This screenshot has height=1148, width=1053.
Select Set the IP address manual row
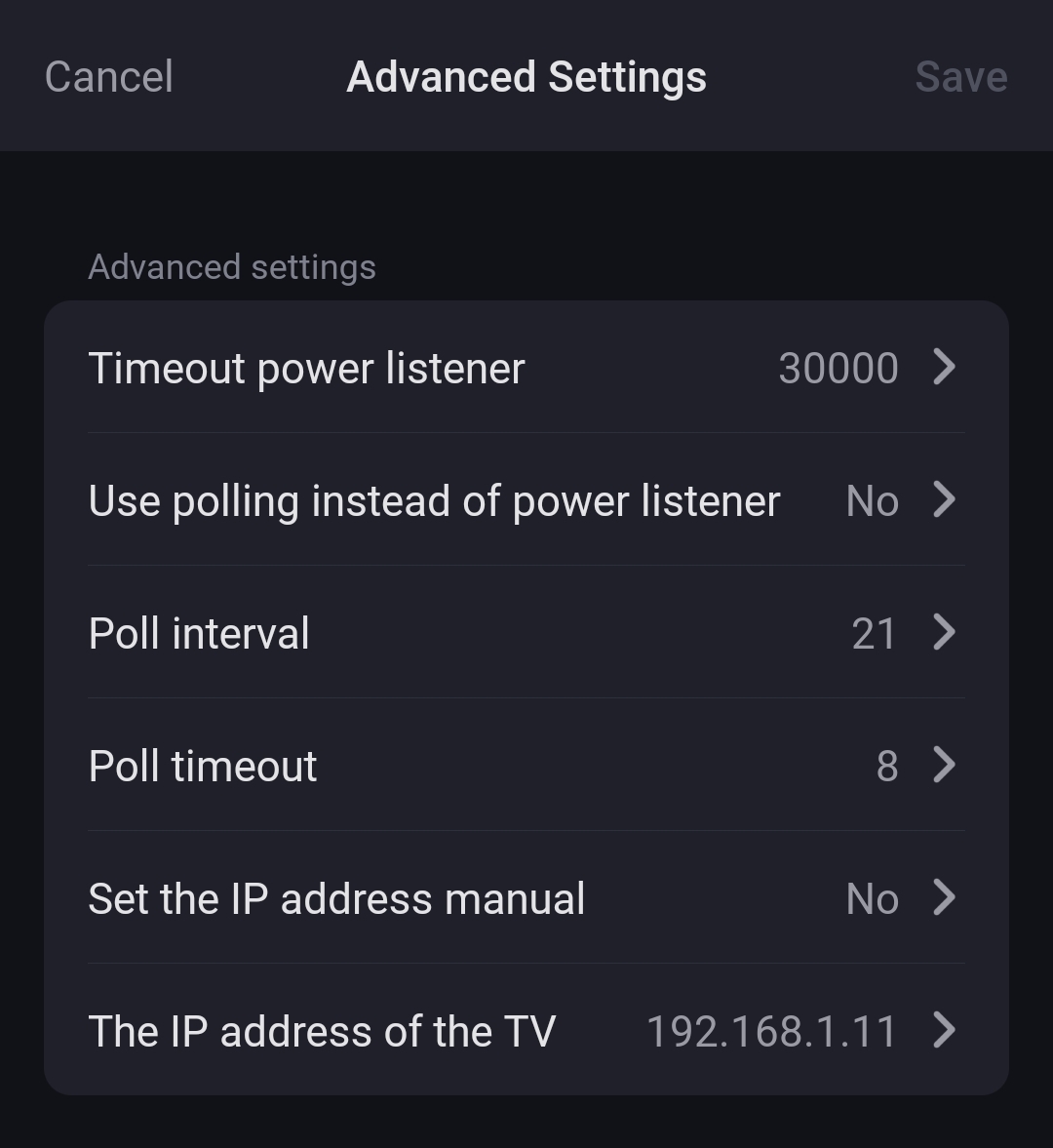pyautogui.click(x=526, y=898)
